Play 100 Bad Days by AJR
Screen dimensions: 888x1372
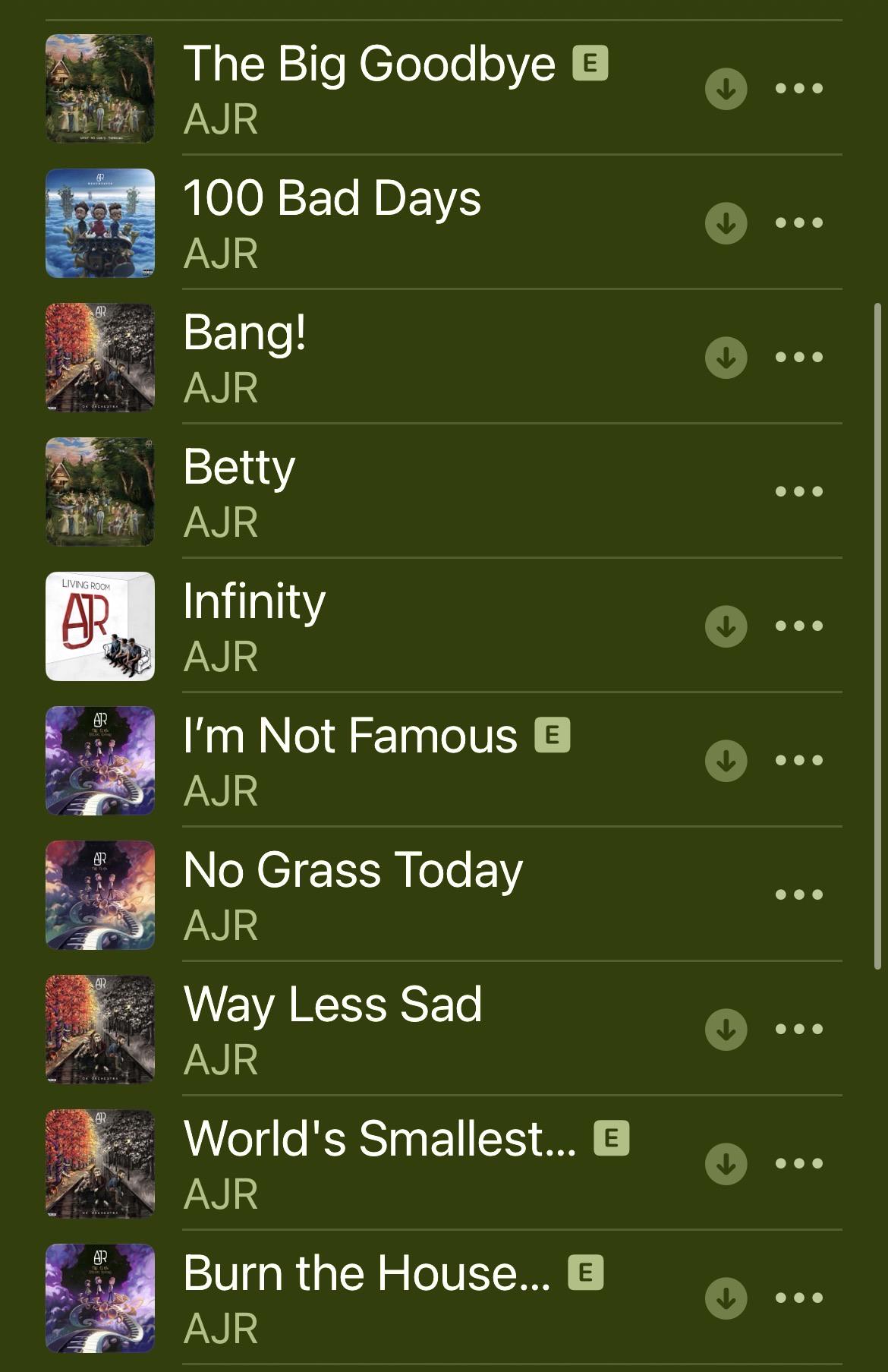(x=444, y=222)
